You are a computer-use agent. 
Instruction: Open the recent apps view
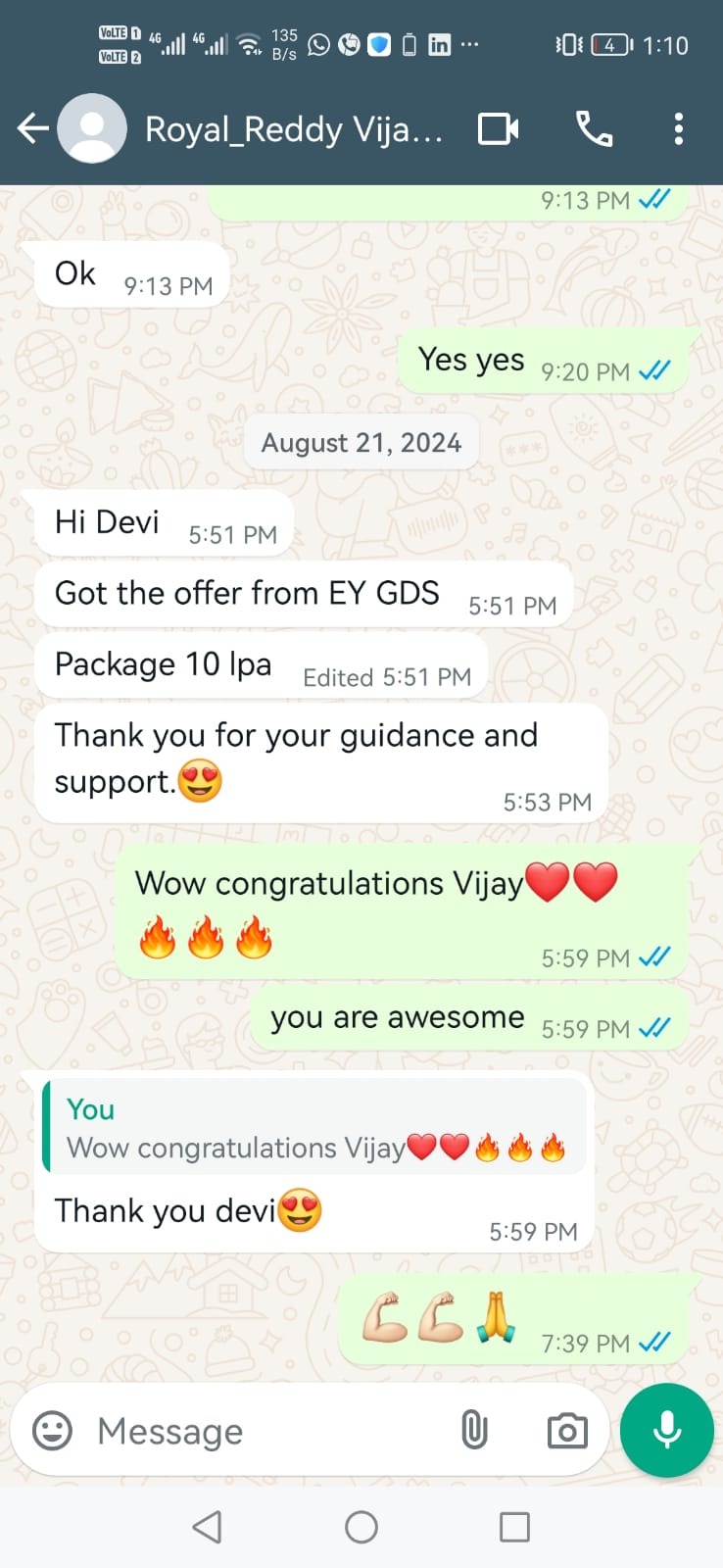tap(514, 1526)
